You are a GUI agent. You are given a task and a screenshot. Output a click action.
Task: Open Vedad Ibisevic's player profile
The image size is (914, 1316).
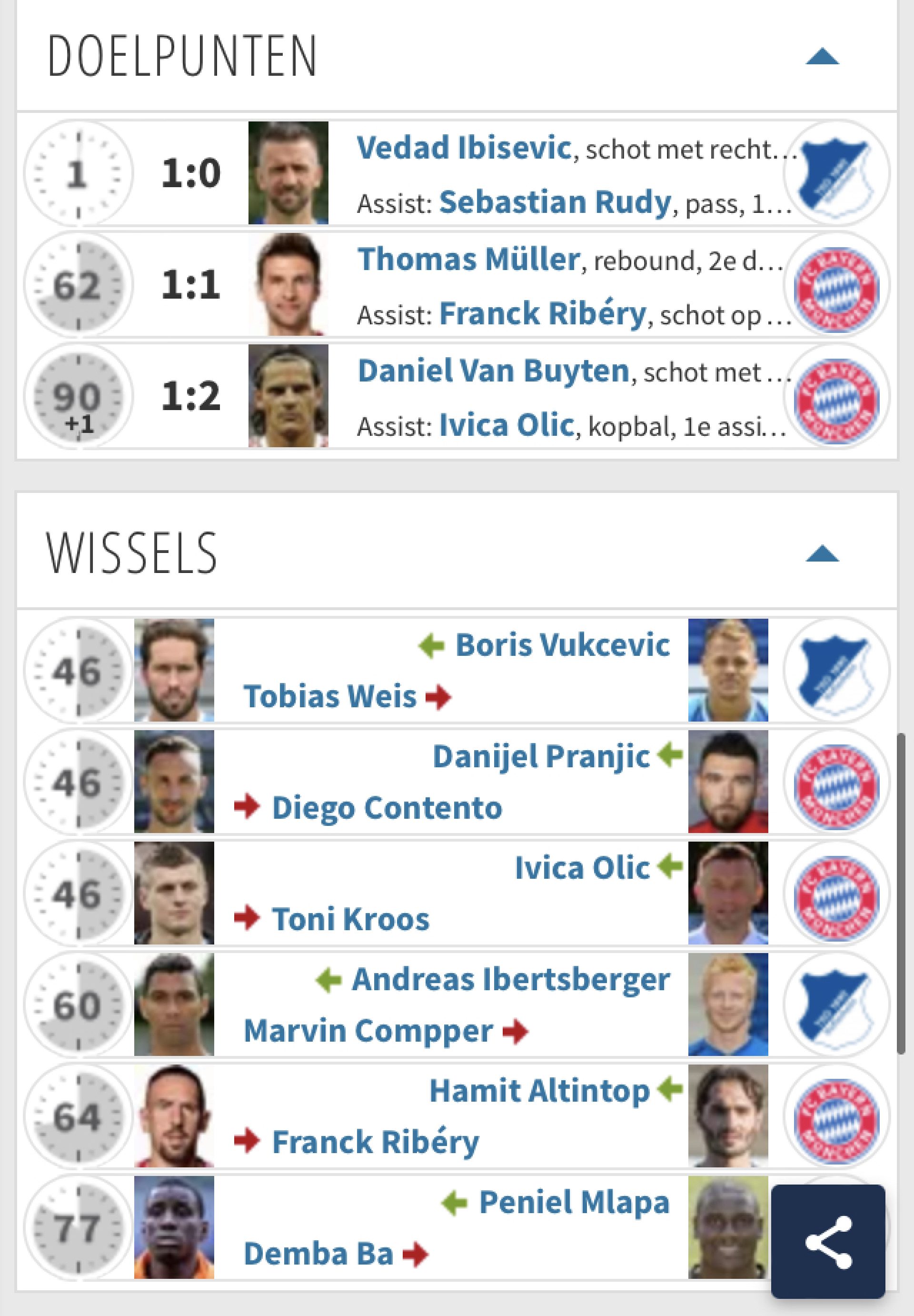click(463, 148)
